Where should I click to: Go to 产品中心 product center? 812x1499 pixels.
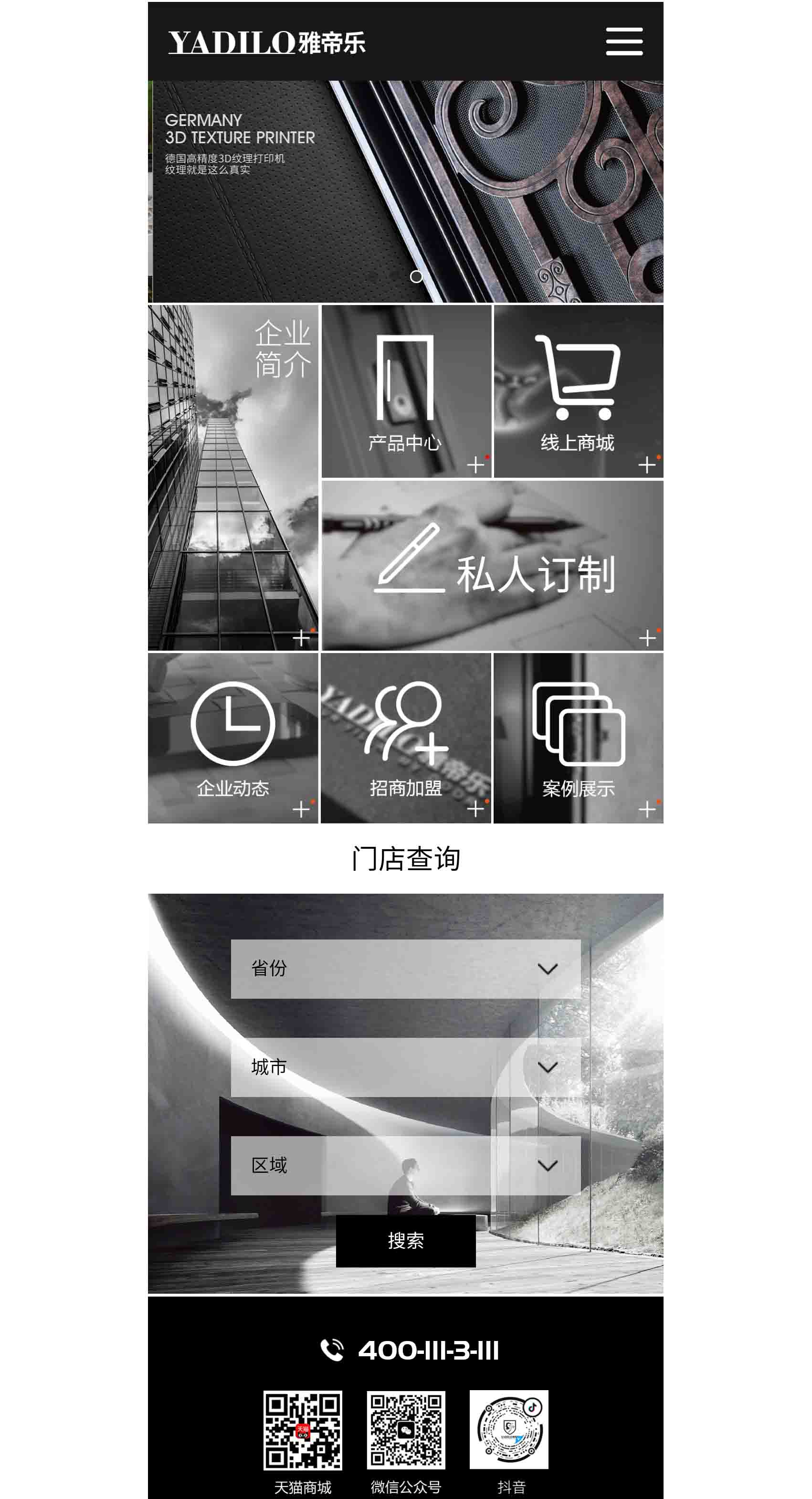406,391
